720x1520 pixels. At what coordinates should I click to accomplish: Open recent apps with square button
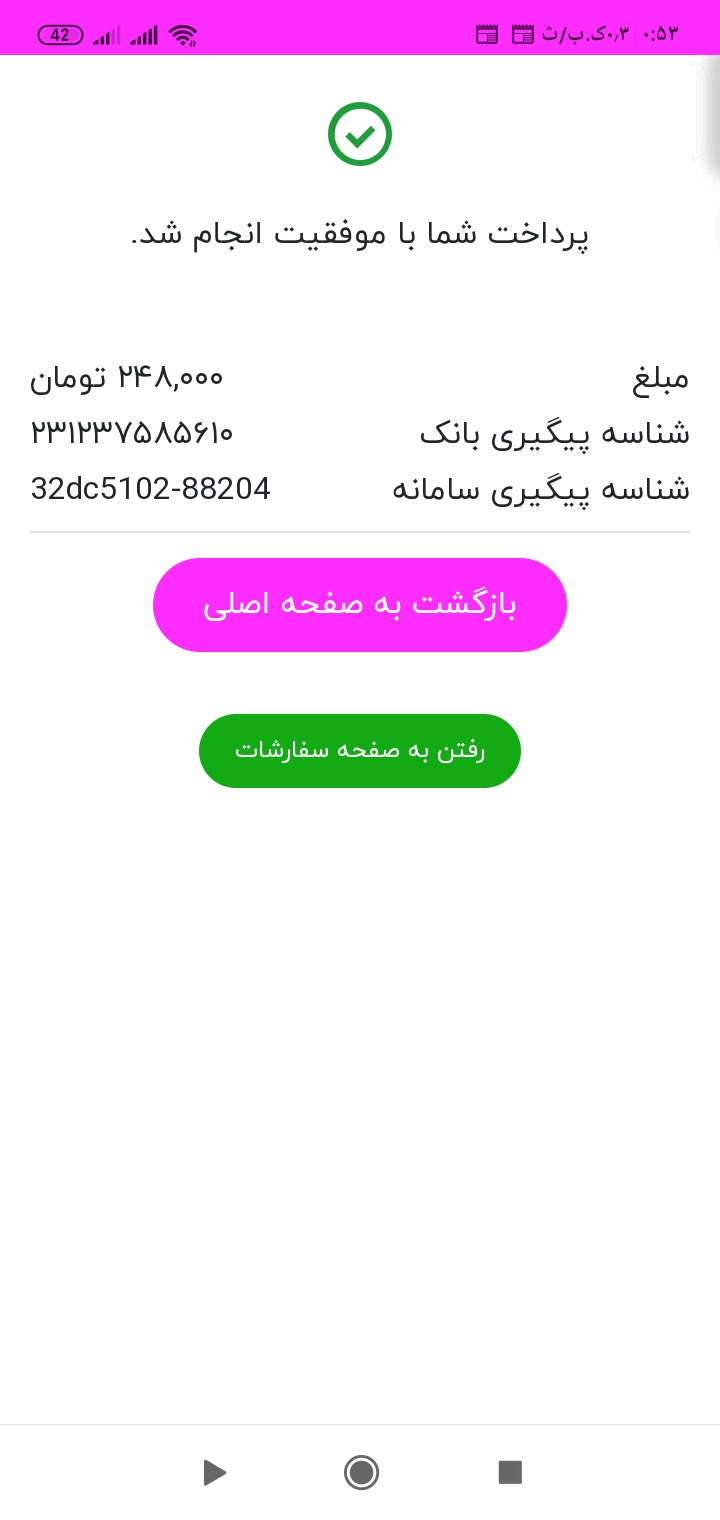click(x=510, y=1472)
